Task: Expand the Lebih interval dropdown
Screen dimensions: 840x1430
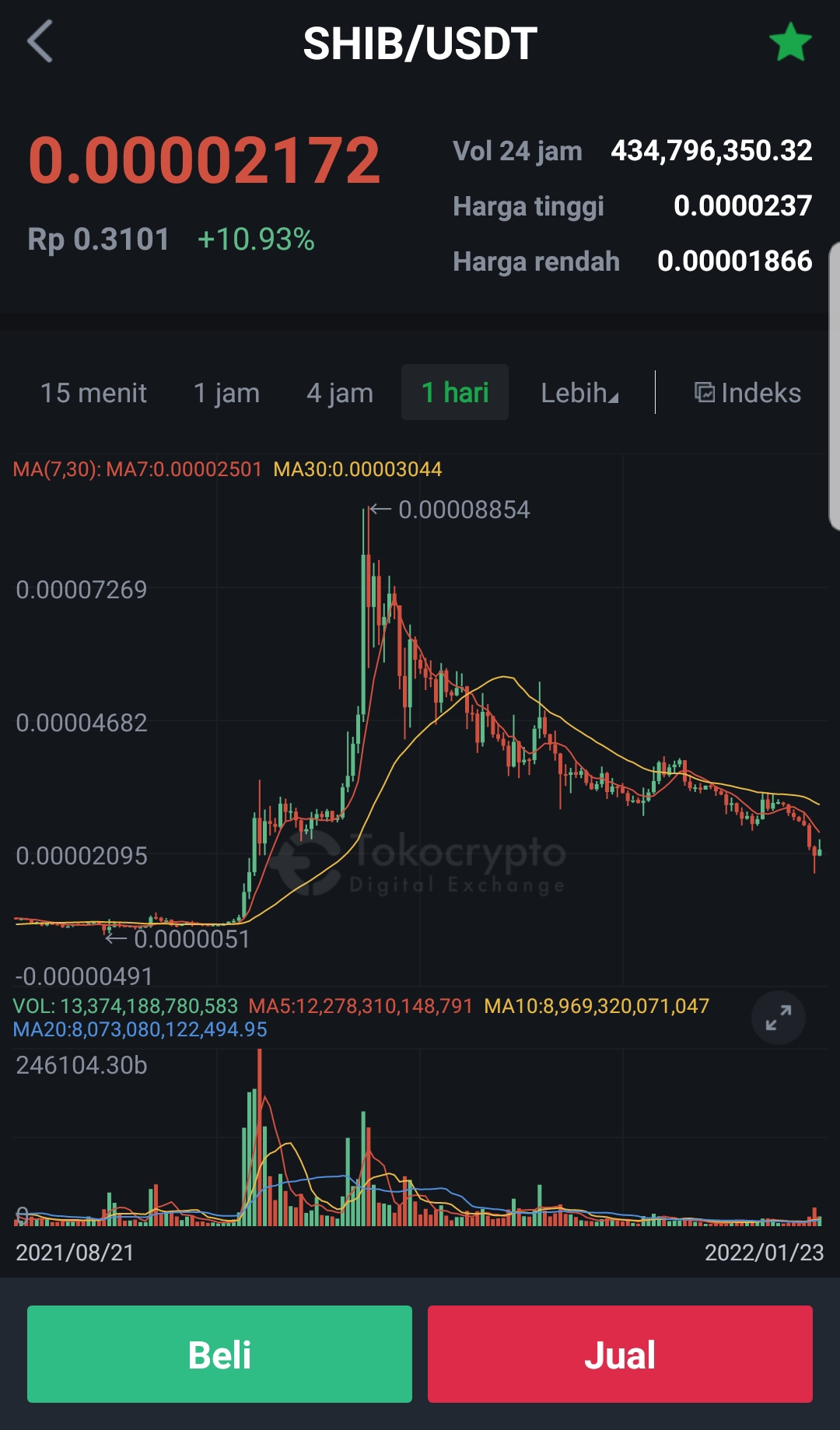Action: [579, 393]
